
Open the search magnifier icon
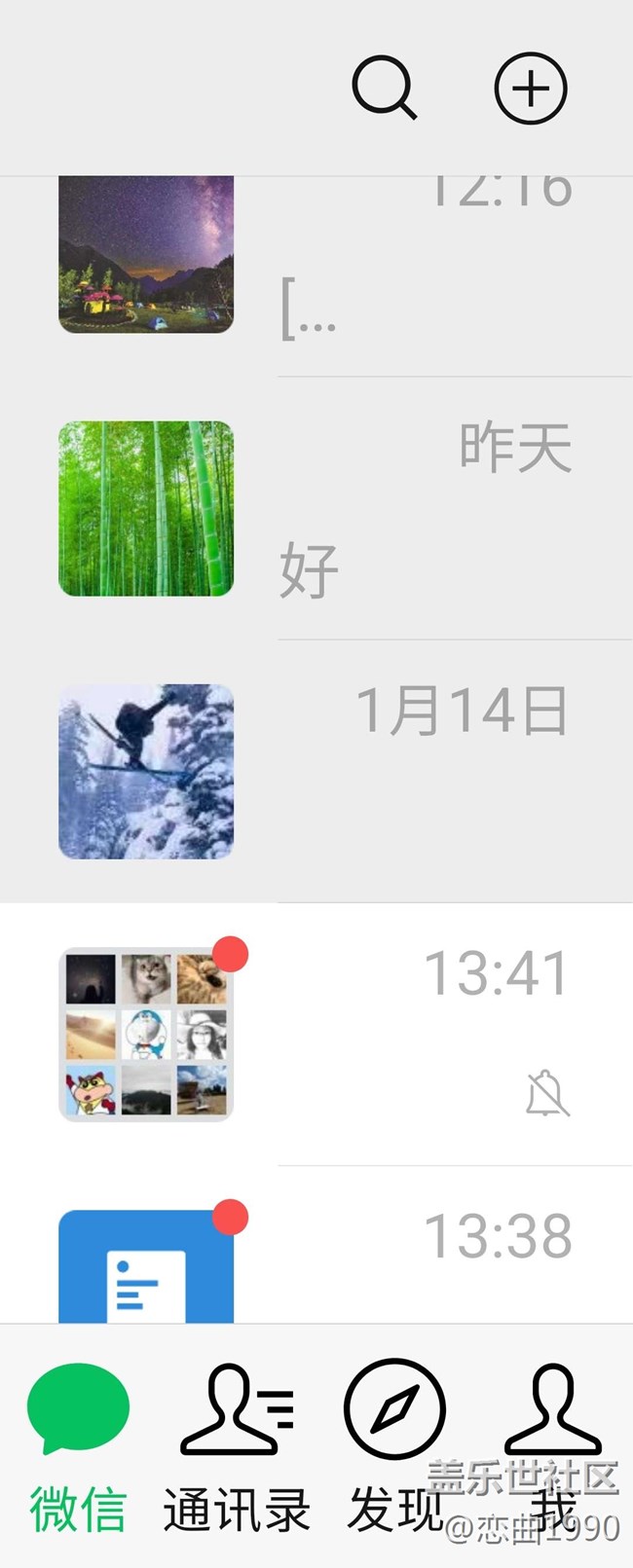coord(384,89)
